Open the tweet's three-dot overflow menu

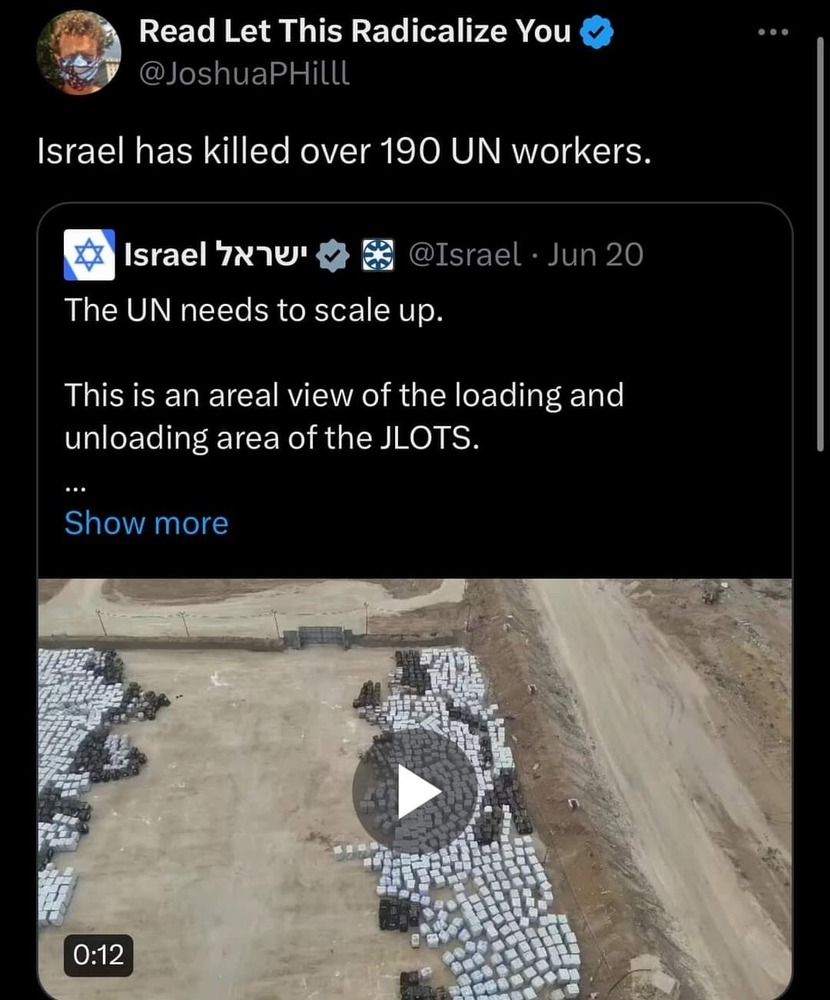[x=772, y=33]
